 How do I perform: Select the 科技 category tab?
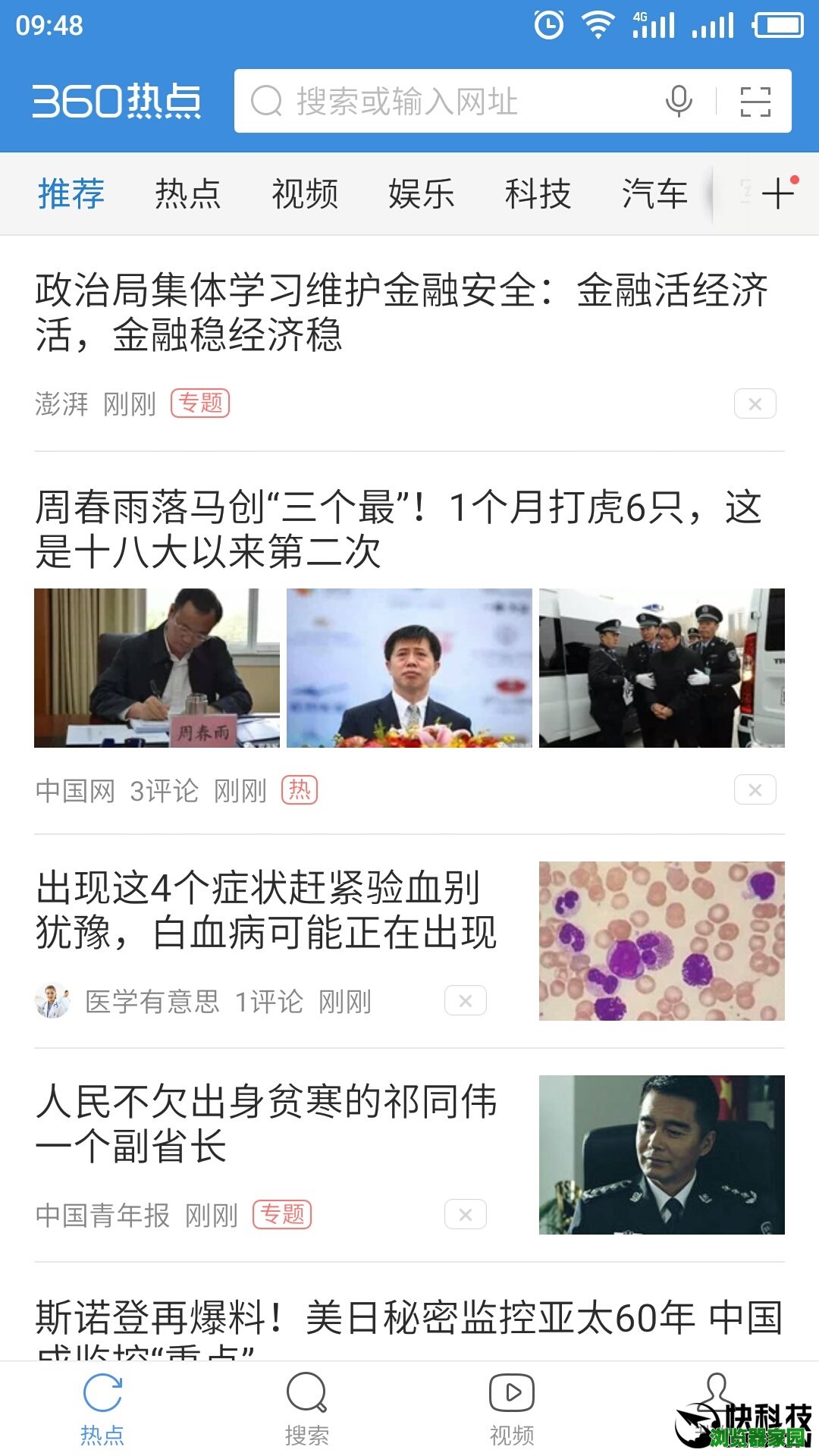[538, 193]
